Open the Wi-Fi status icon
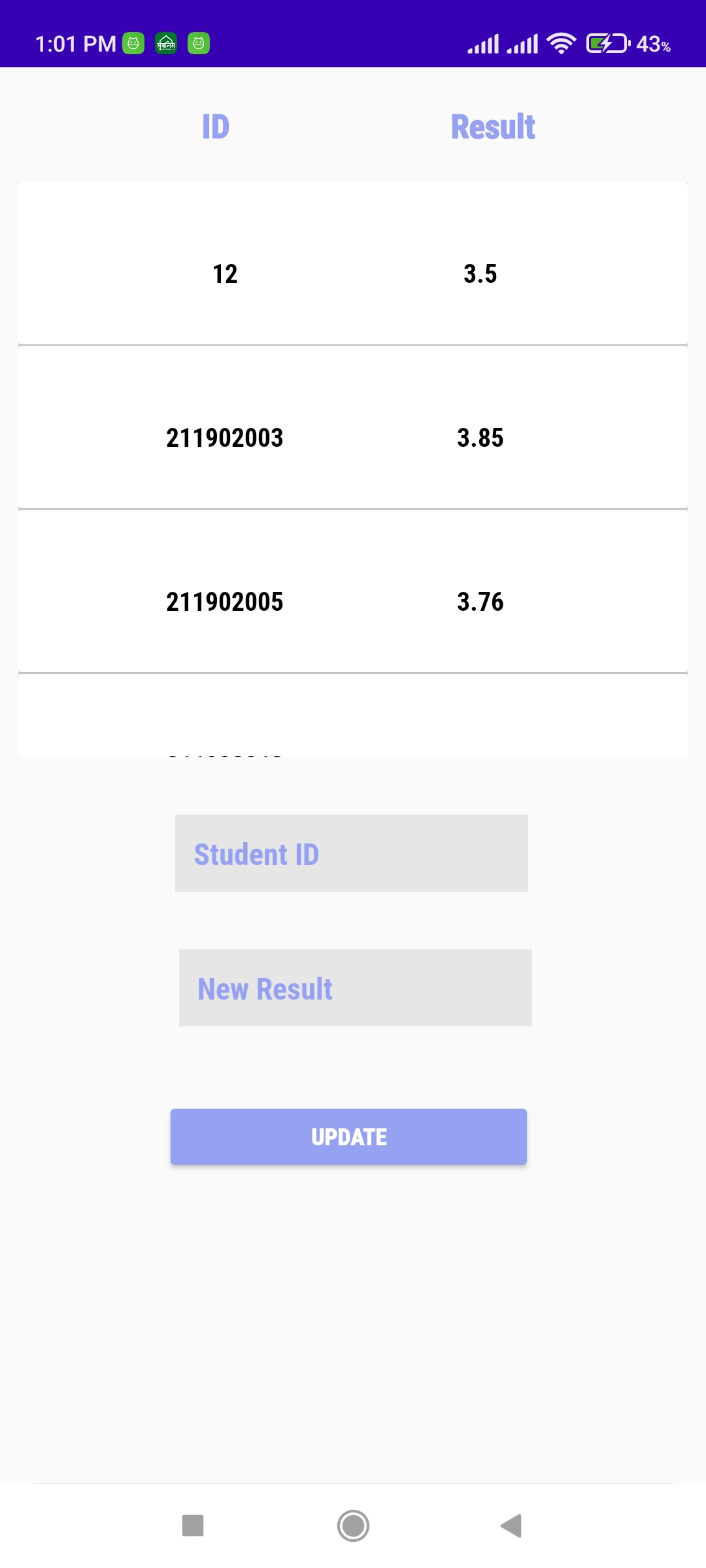Viewport: 706px width, 1568px height. tap(561, 43)
